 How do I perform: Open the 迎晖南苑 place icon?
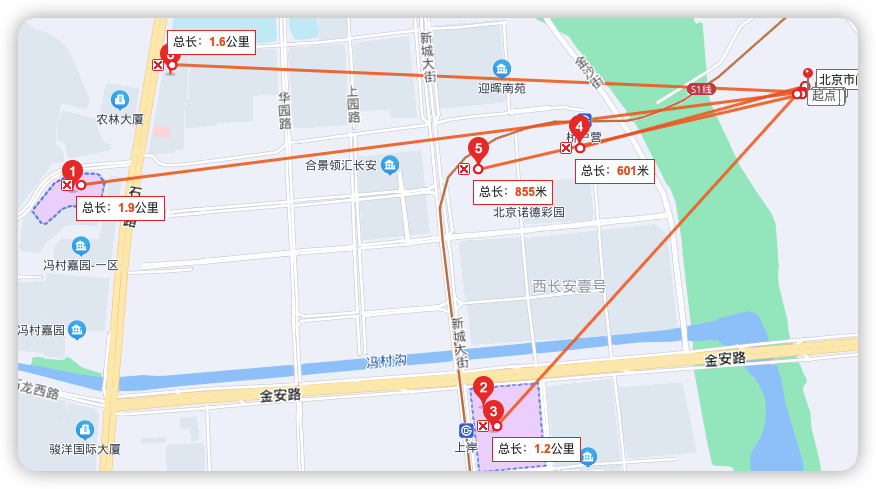point(502,68)
